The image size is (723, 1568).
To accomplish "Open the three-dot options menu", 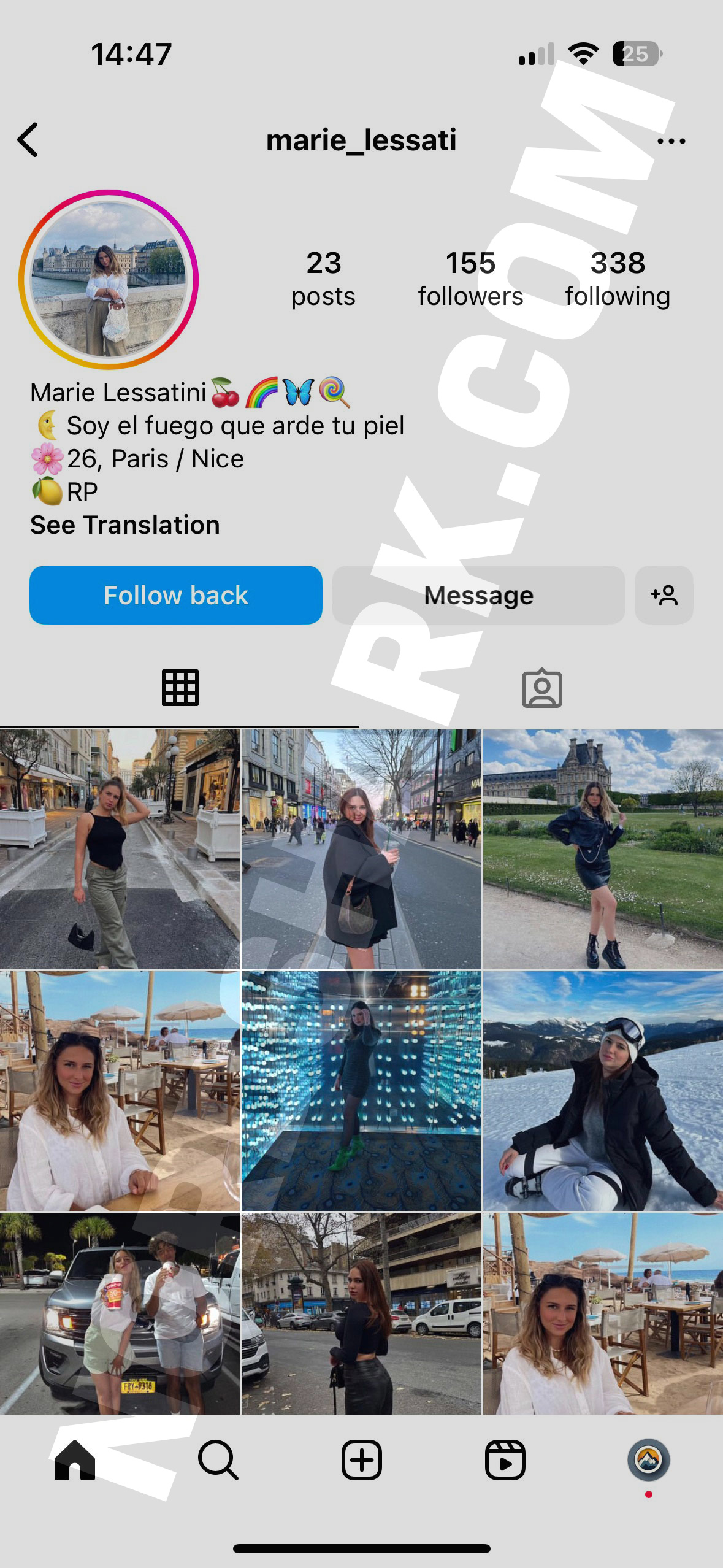I will tap(671, 141).
